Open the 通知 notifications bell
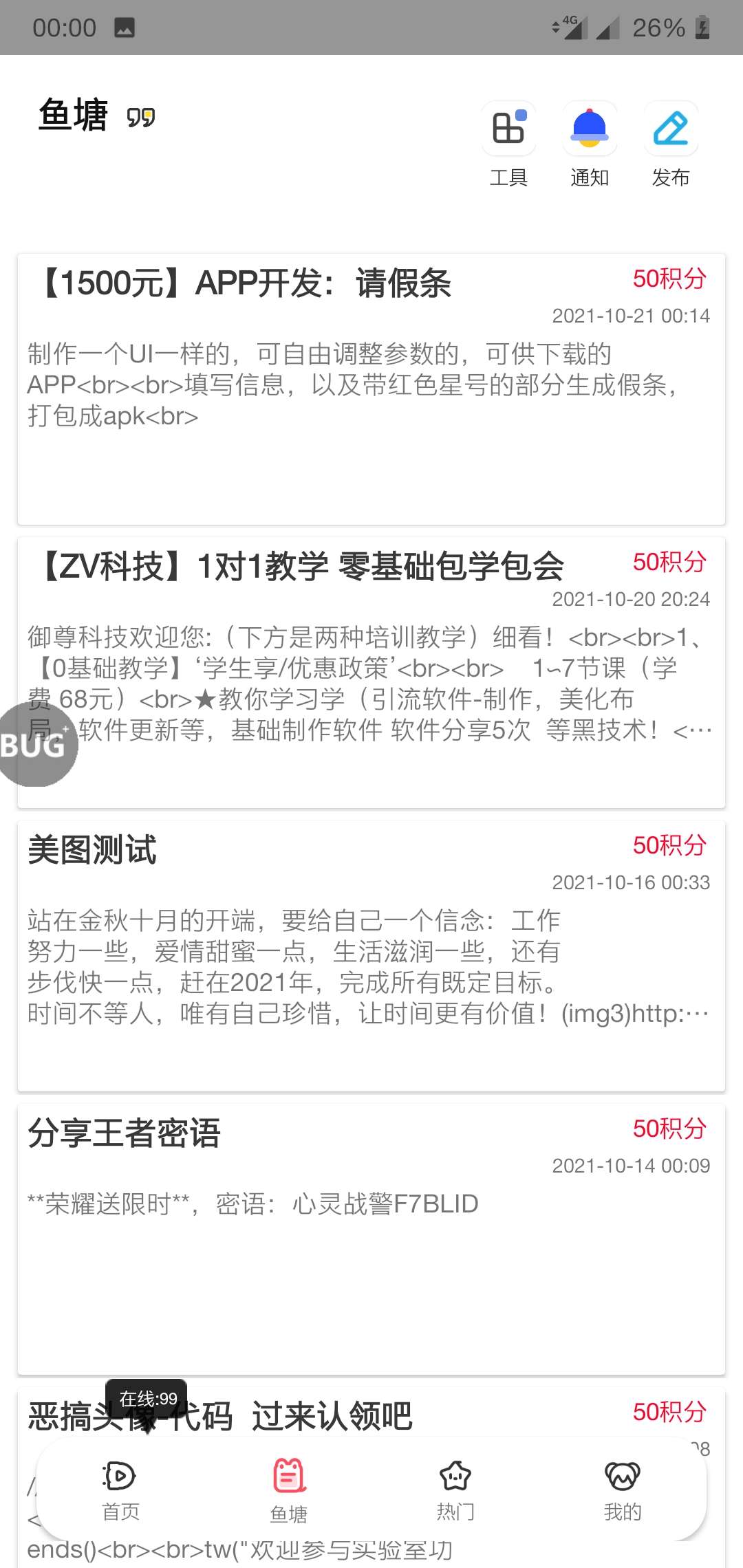The image size is (743, 1568). click(x=590, y=129)
